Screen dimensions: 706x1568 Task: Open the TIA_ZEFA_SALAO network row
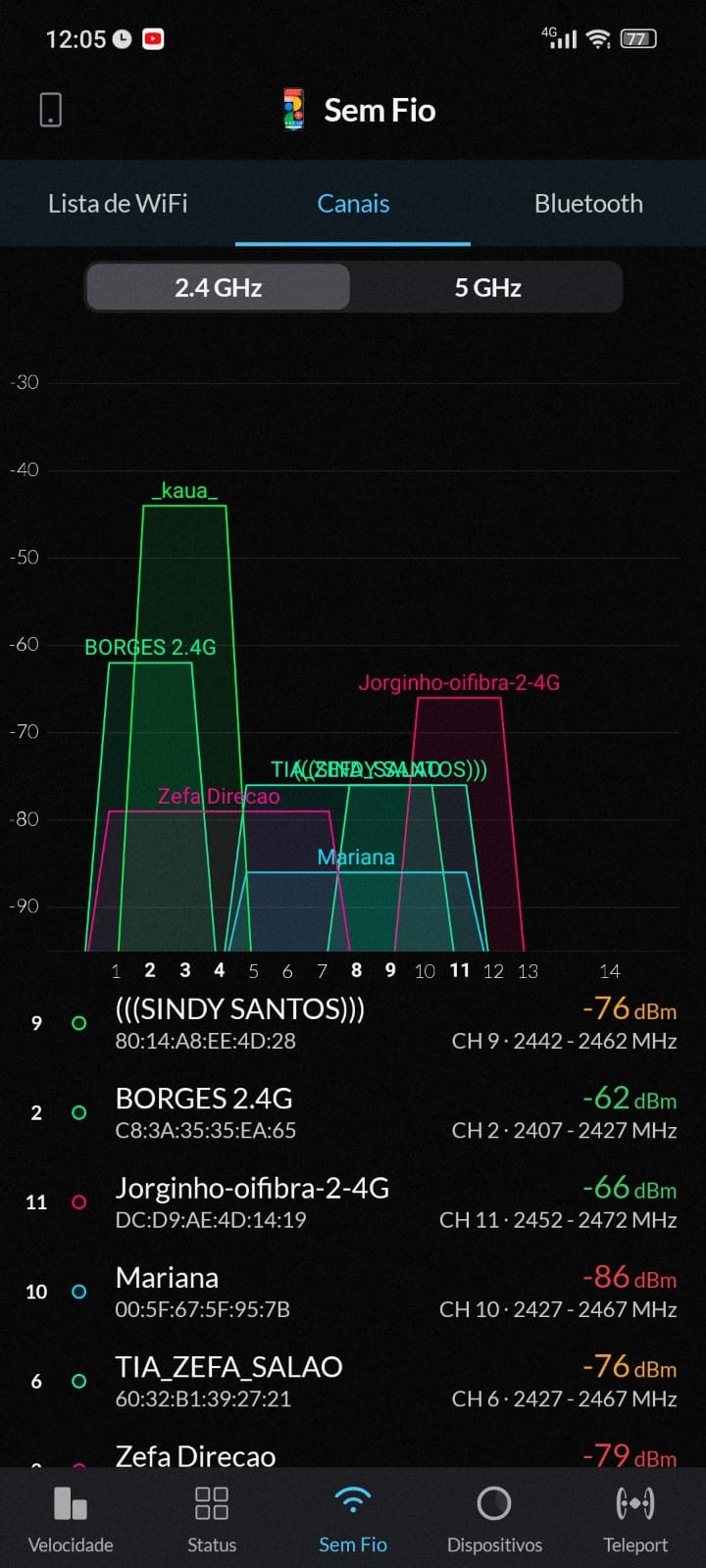coord(353,1381)
